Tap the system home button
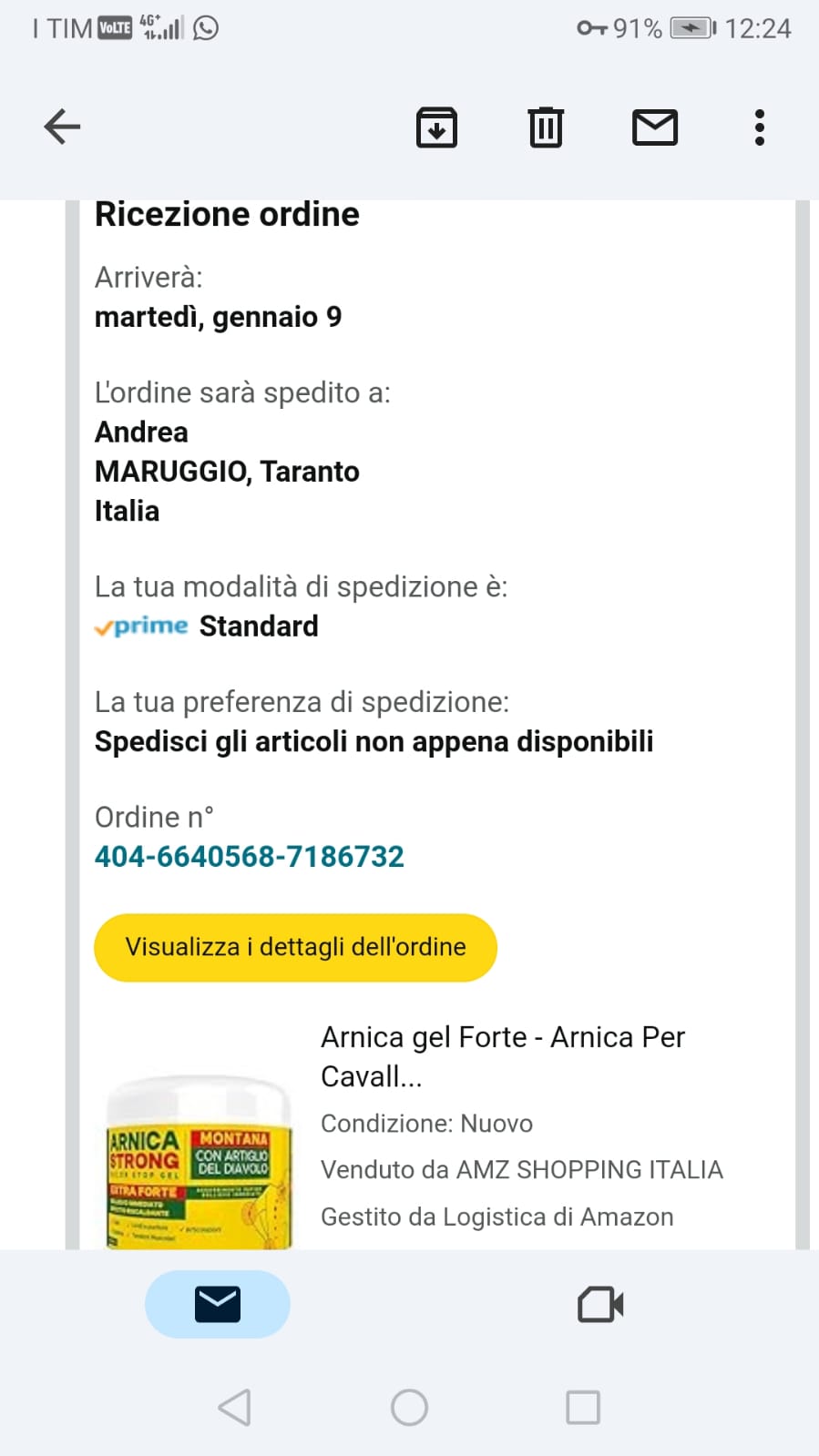 click(409, 1407)
